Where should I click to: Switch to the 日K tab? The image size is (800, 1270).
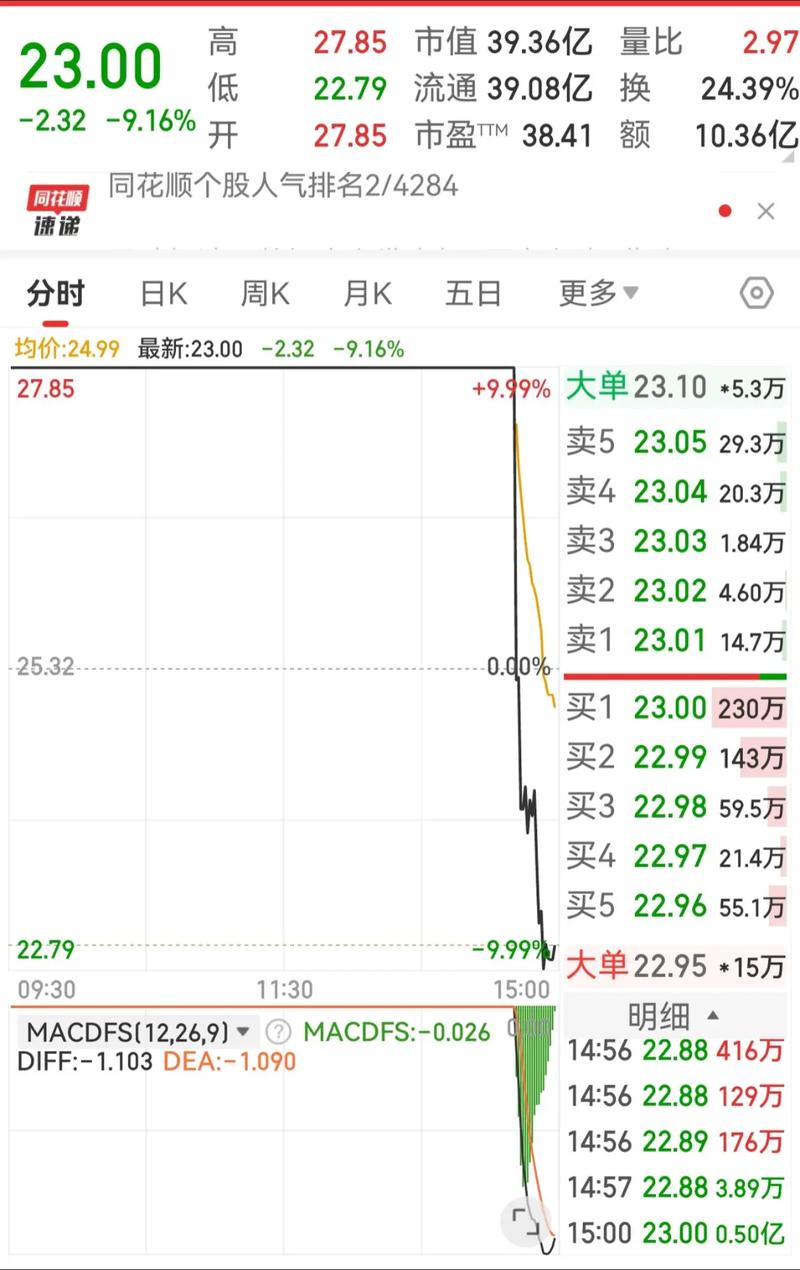click(x=160, y=293)
